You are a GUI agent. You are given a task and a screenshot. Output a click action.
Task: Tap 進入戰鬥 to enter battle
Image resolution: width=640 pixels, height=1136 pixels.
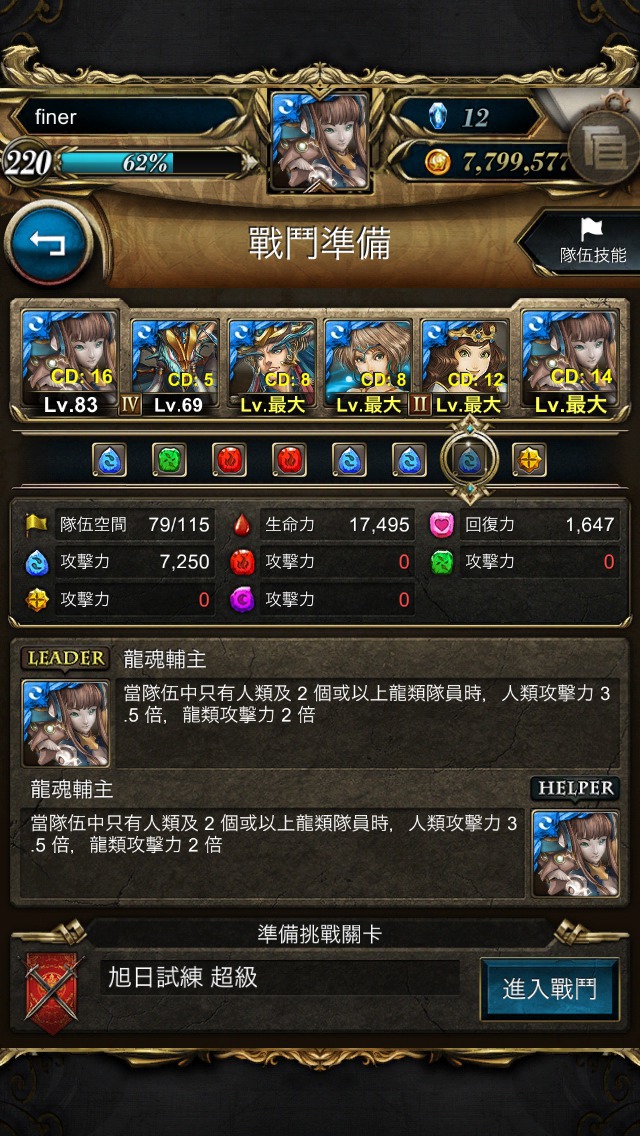point(549,990)
